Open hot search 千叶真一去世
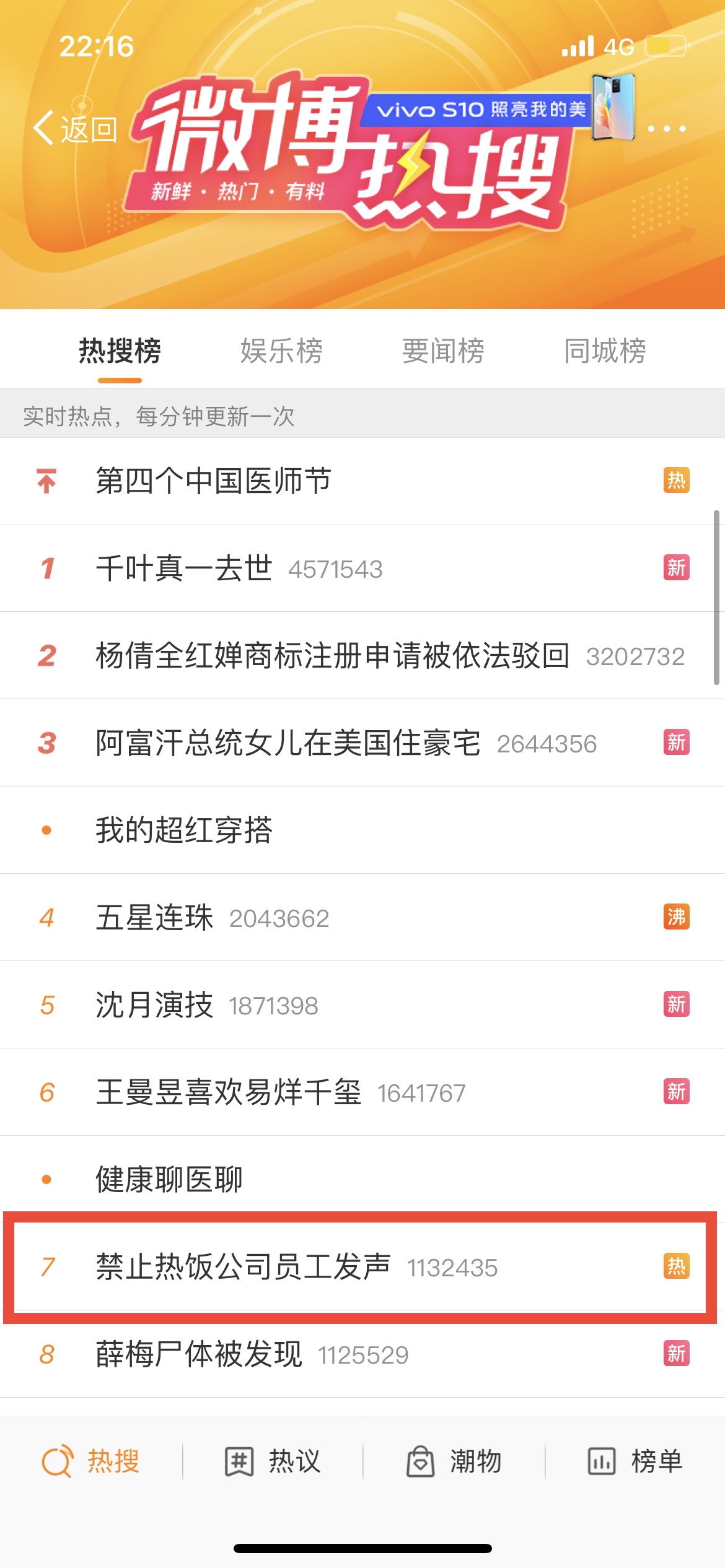This screenshot has width=725, height=1568. tap(184, 568)
